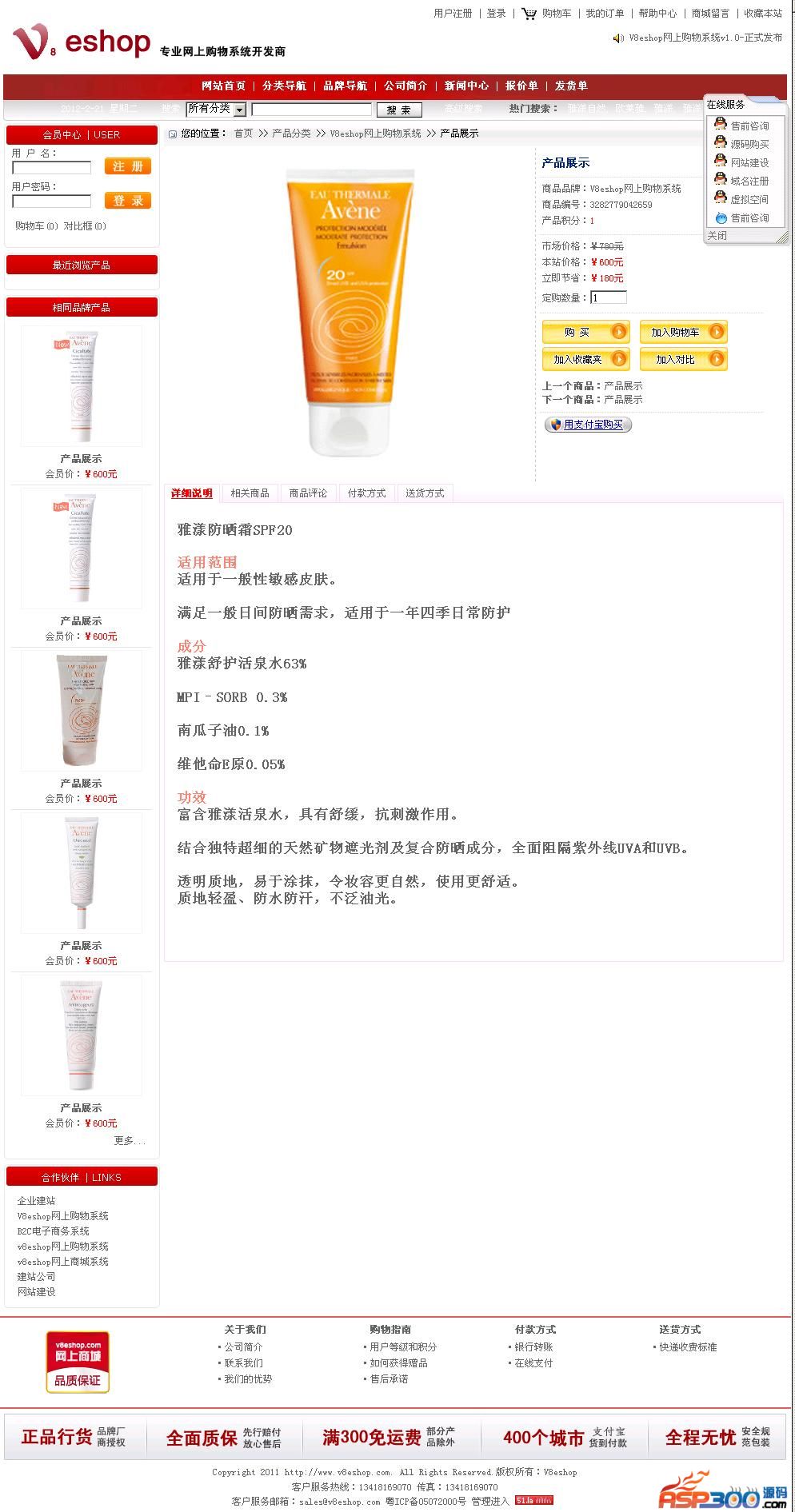795x1512 pixels.
Task: Tap 更多... under same-brand products
Action: click(x=130, y=1140)
